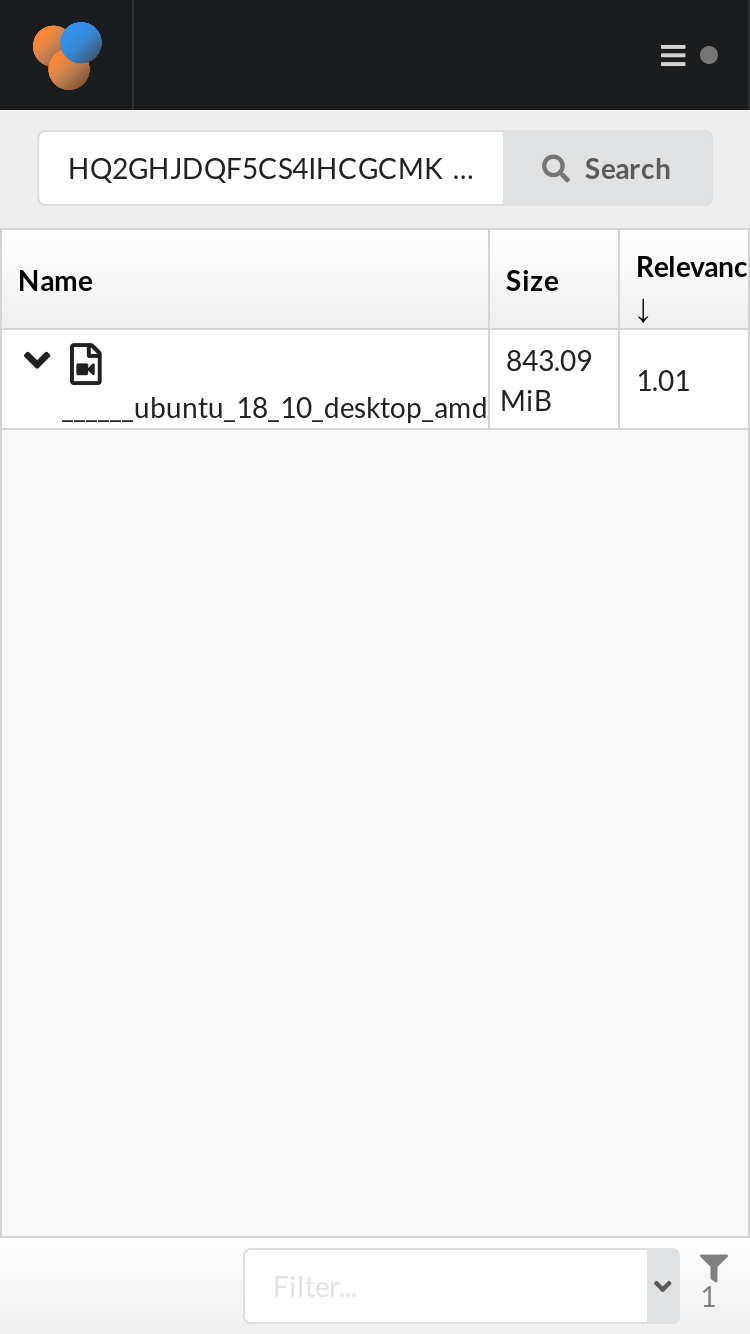Screen dimensions: 750x1334
Task: Click the downward sort arrow under Relevance
Action: pos(643,308)
